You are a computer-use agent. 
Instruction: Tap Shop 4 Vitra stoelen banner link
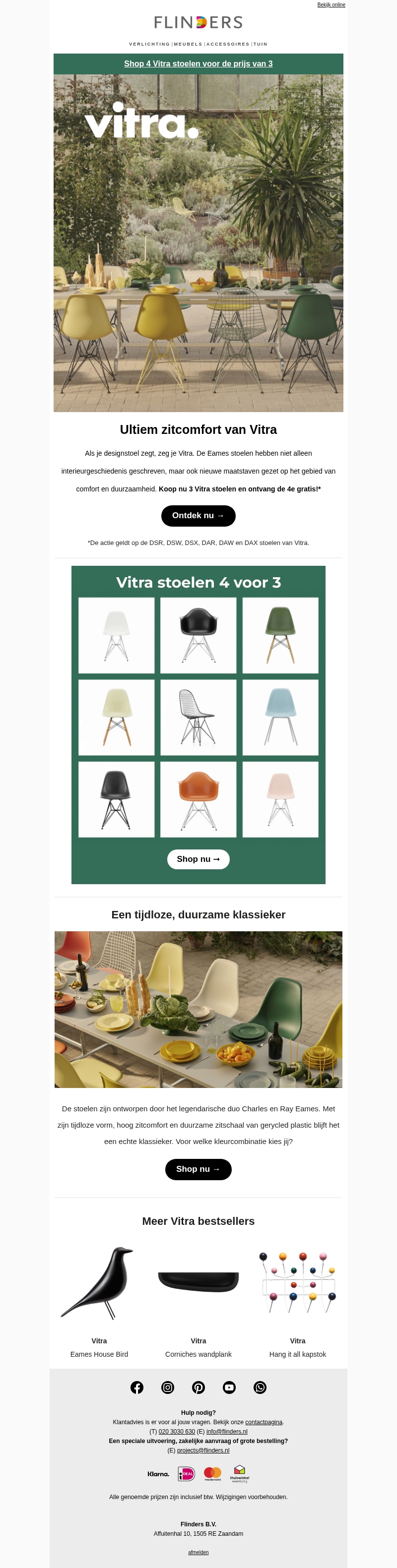coord(198,64)
